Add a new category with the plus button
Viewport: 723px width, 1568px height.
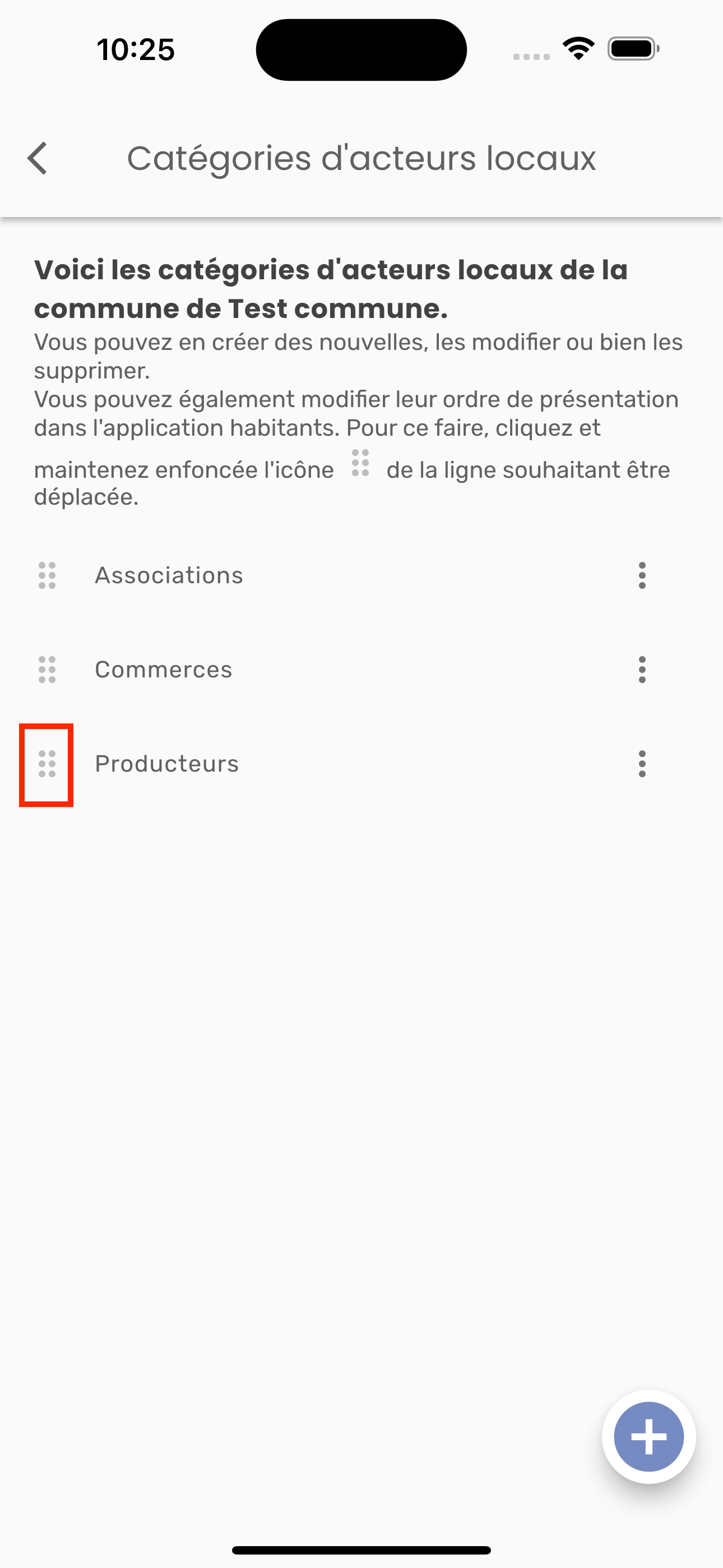(x=648, y=1437)
